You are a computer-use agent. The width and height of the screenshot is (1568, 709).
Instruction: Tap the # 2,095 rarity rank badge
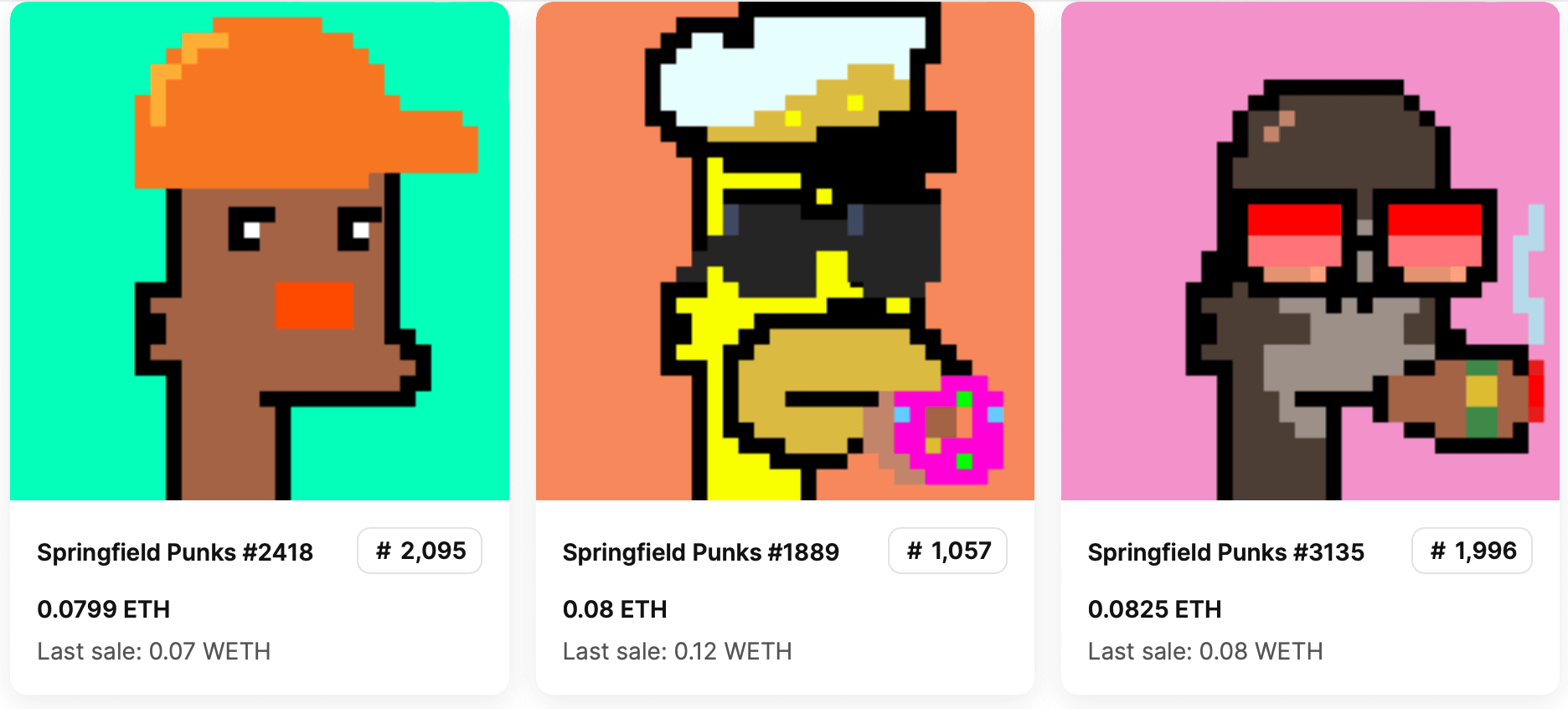pos(420,551)
